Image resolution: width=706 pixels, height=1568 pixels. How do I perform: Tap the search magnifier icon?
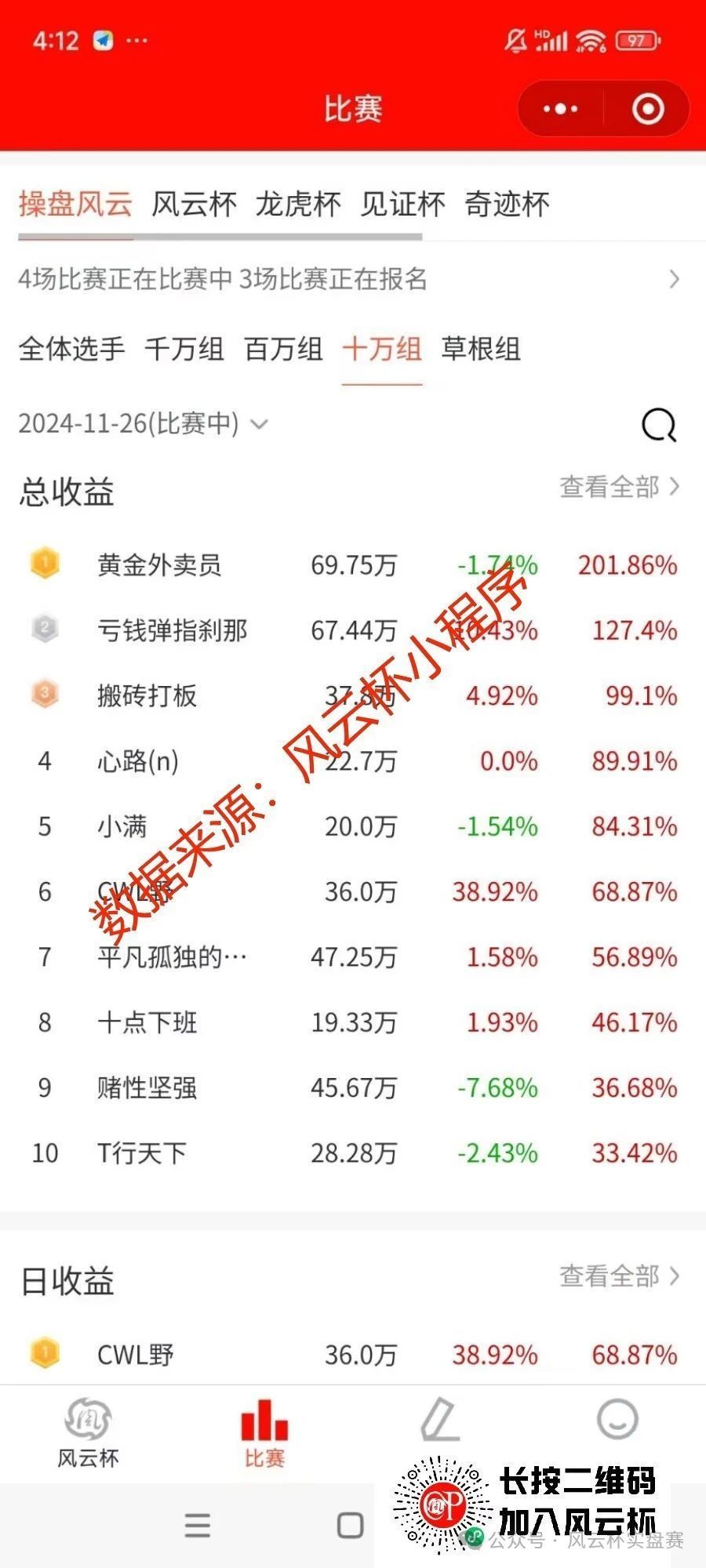[659, 426]
